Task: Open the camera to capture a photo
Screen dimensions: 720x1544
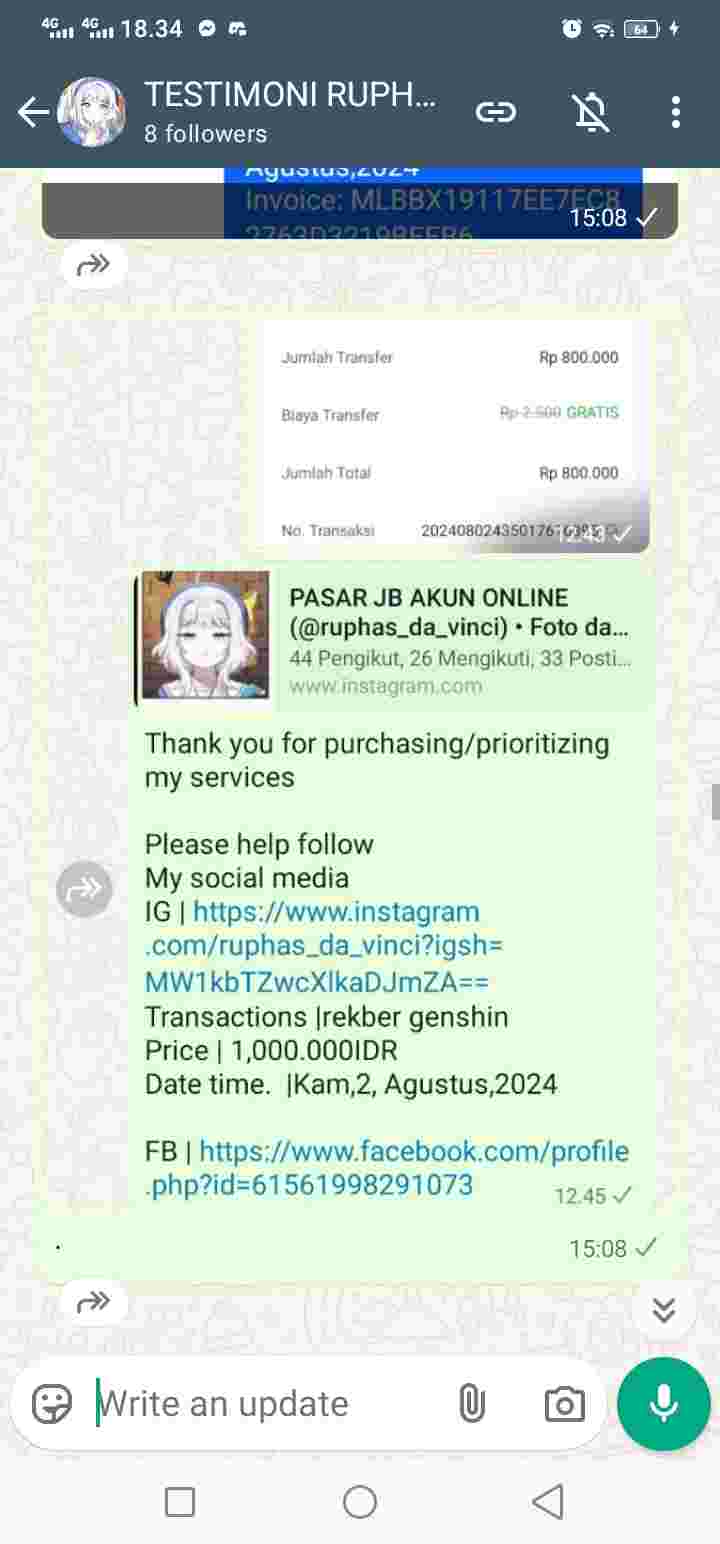Action: 564,1404
